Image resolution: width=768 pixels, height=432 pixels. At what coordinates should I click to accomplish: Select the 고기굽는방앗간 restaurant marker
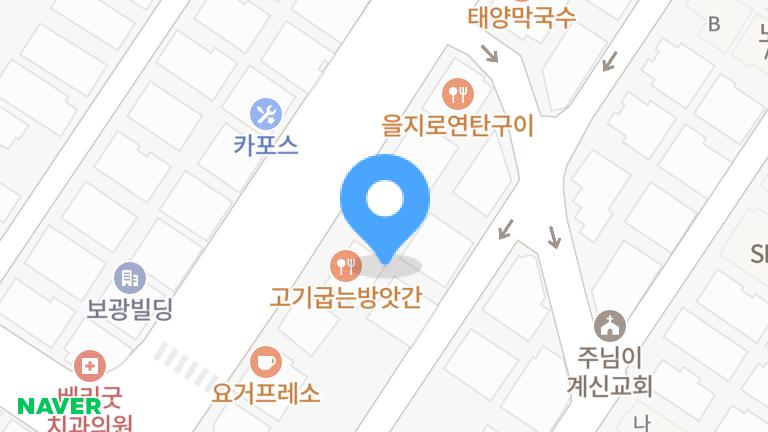click(345, 265)
